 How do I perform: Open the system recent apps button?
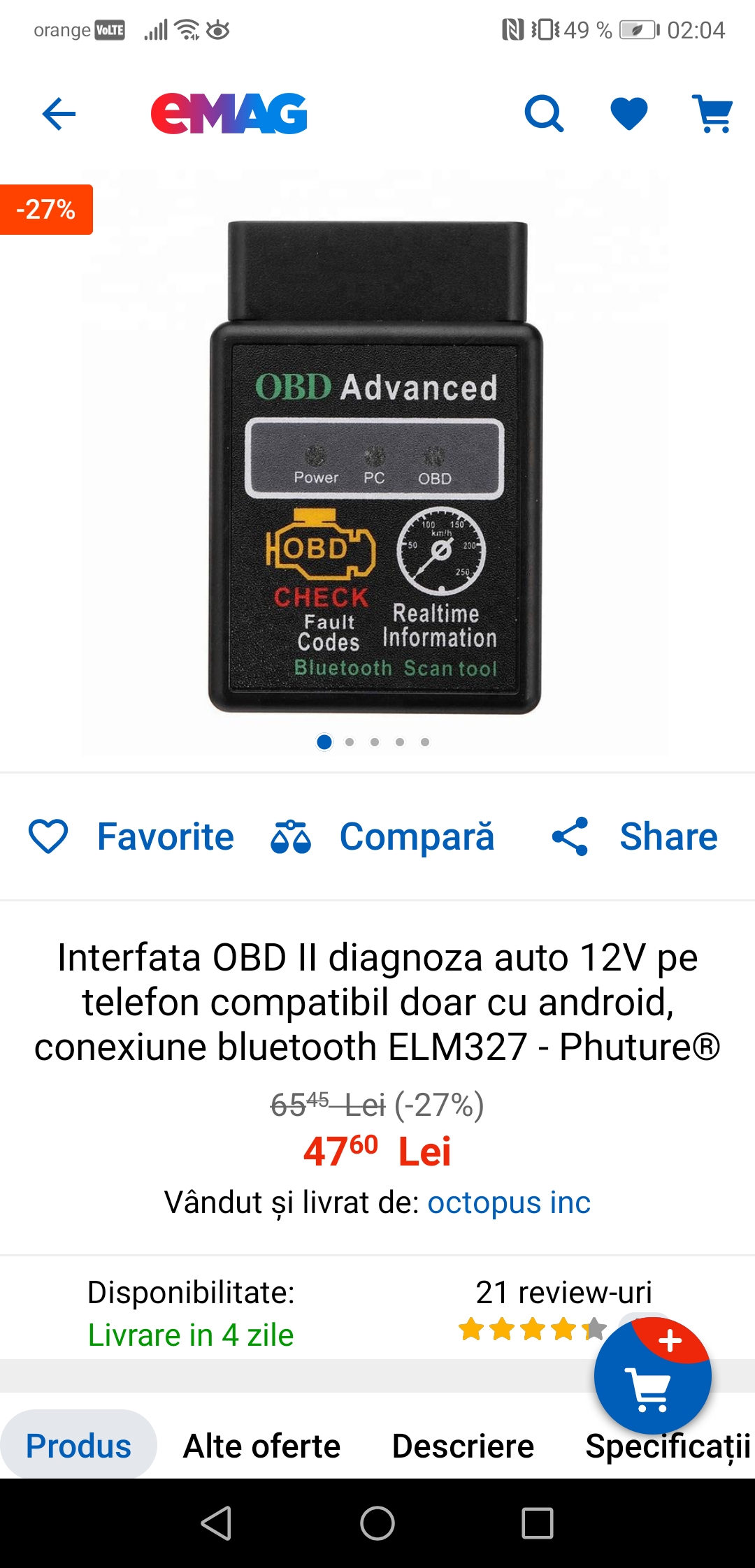point(537,1523)
